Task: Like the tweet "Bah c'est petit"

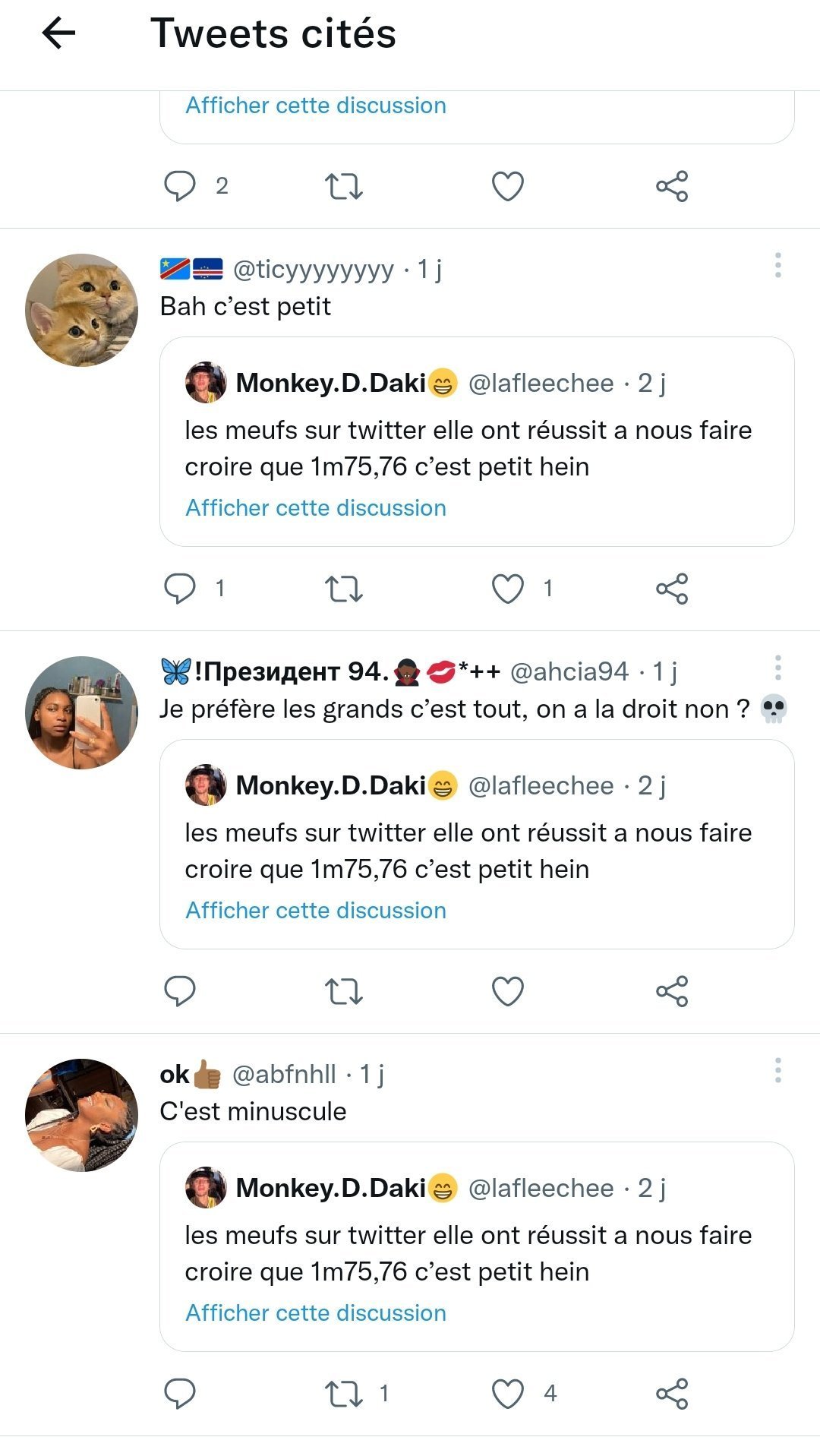Action: [x=508, y=589]
